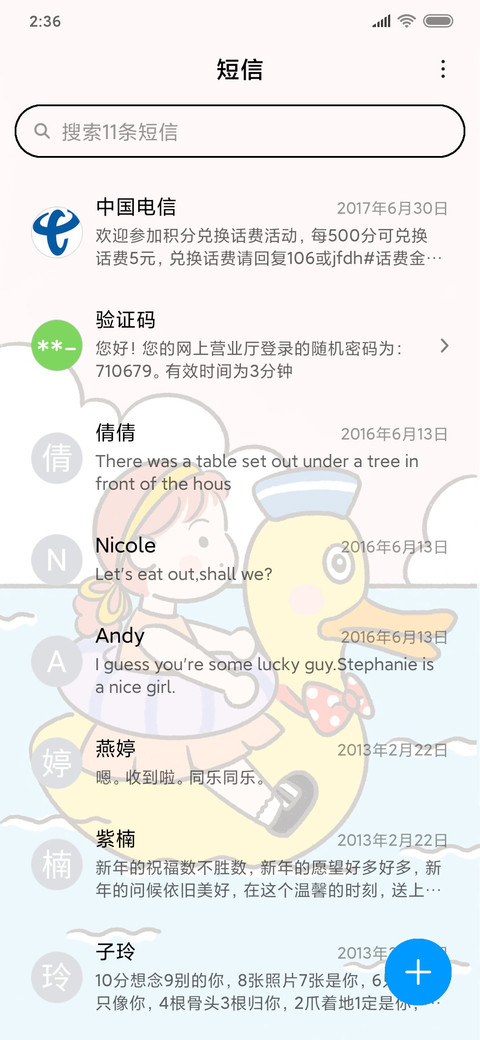480x1040 pixels.
Task: Open the New Year message from 紫楠
Action: tap(240, 865)
